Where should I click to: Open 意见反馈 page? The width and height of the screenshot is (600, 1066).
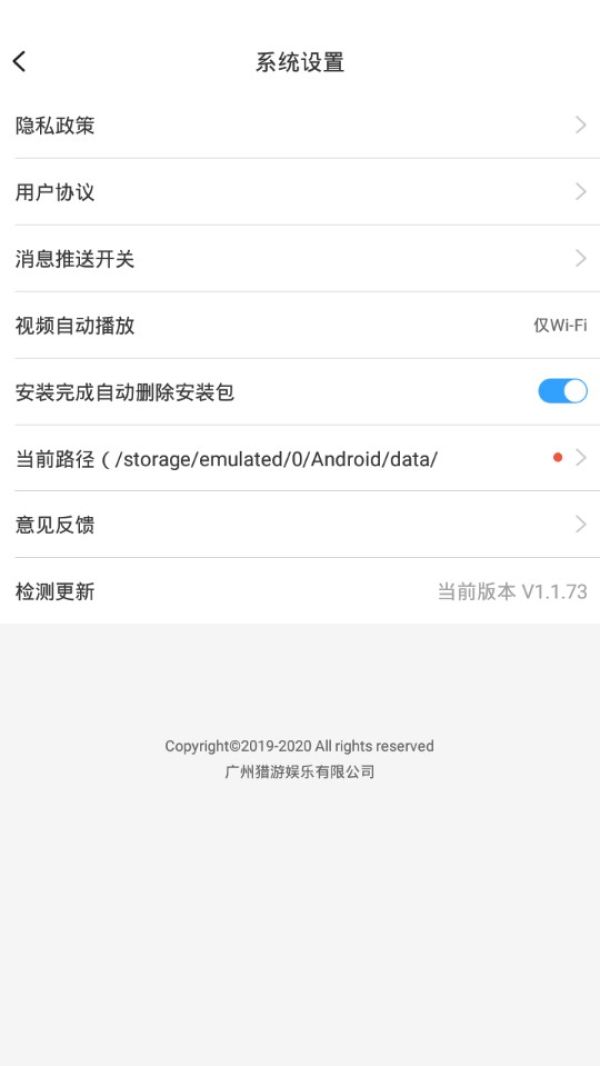(x=300, y=524)
